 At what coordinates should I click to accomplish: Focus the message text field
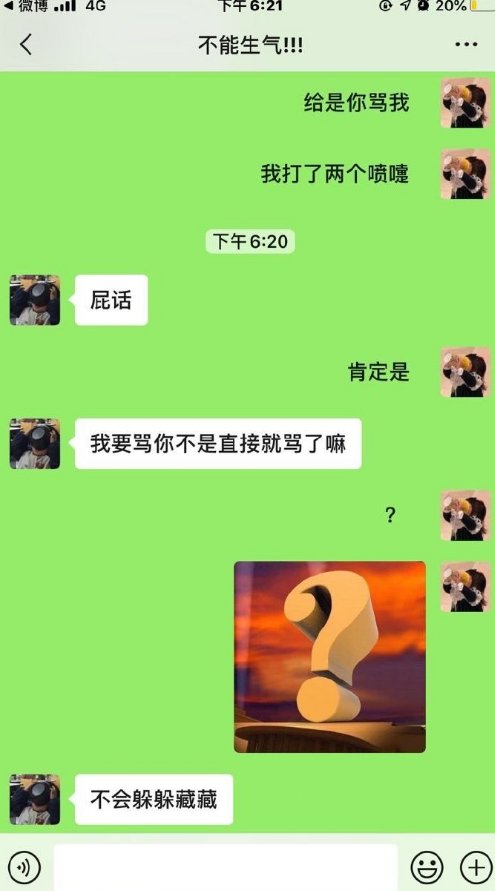pos(226,868)
